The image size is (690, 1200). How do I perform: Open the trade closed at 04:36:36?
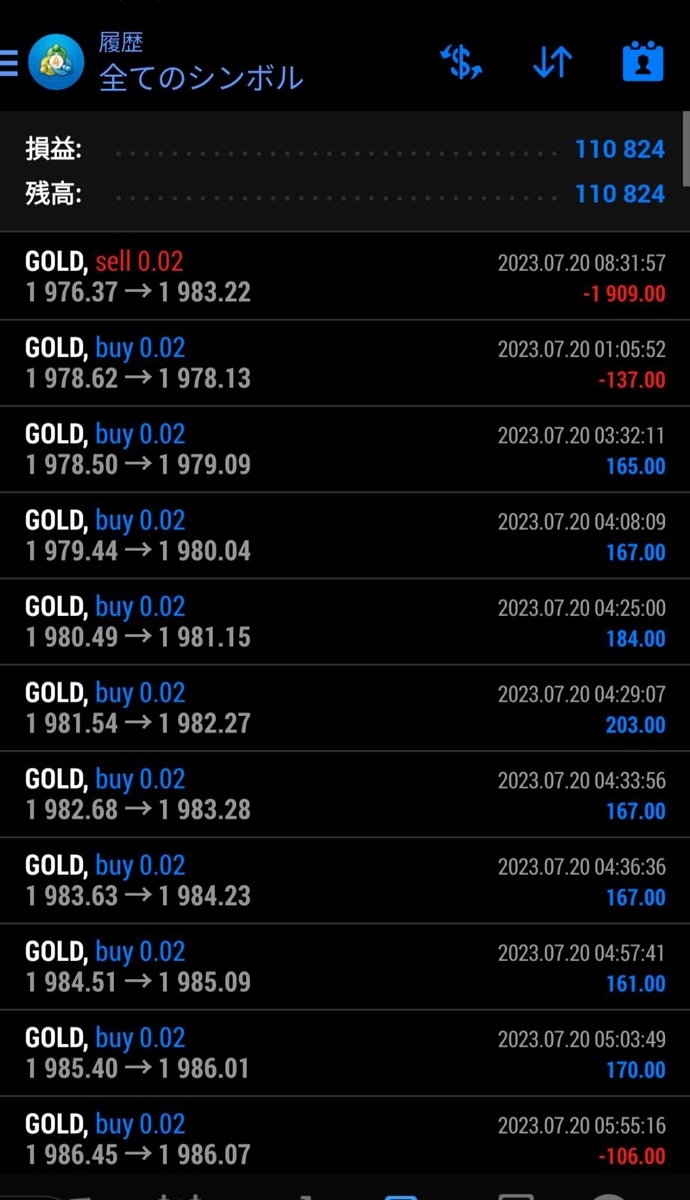coord(345,880)
